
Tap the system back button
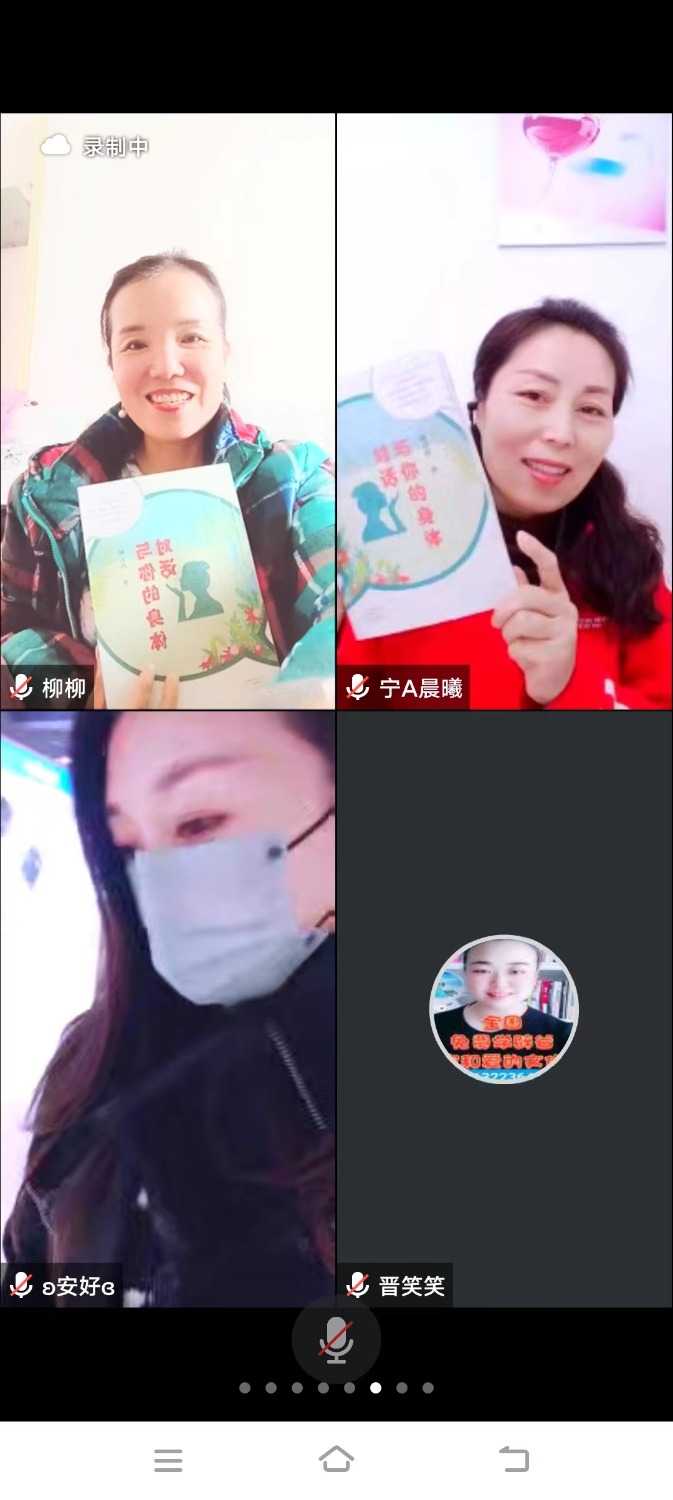514,1459
